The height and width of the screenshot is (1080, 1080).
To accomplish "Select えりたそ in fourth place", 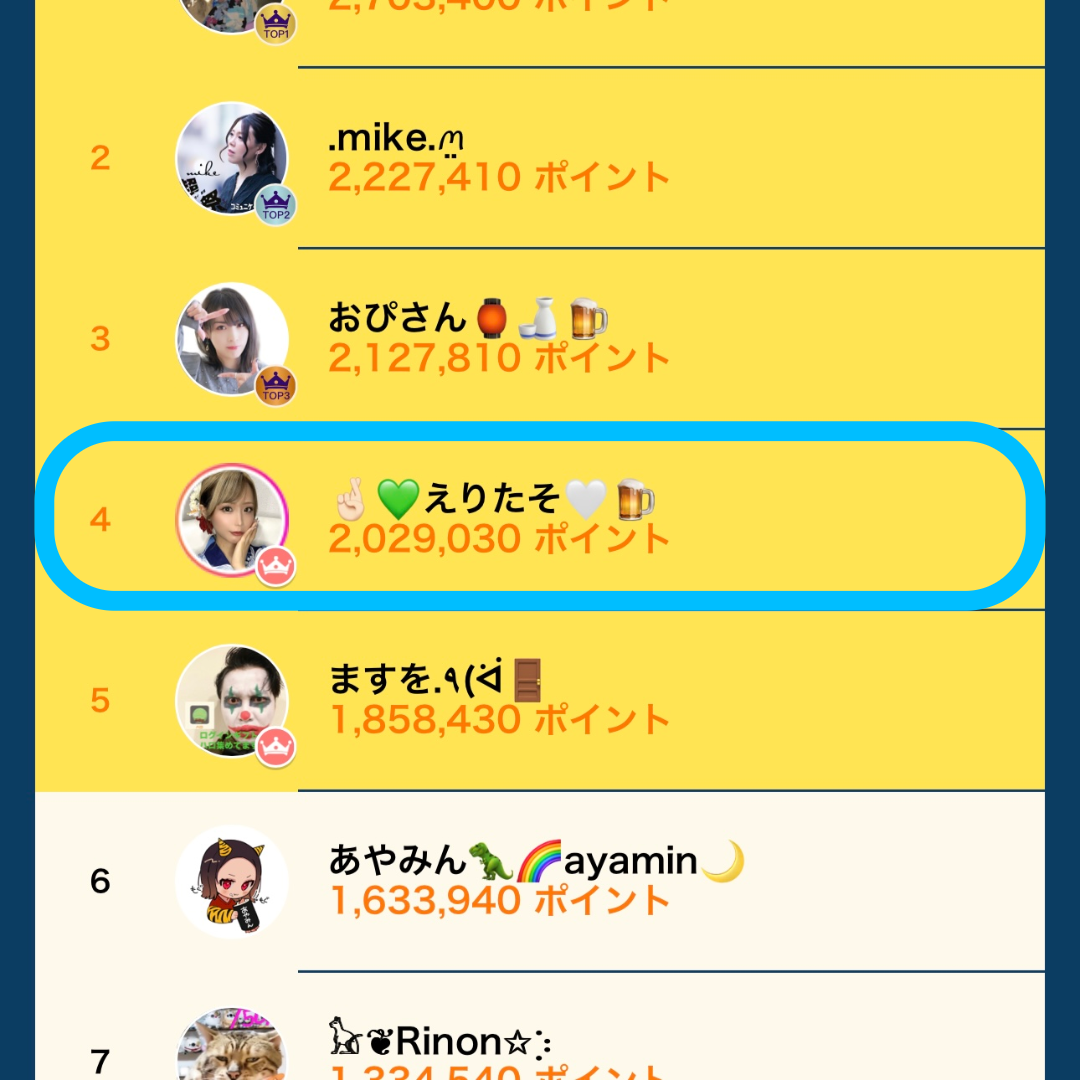I will (x=540, y=518).
